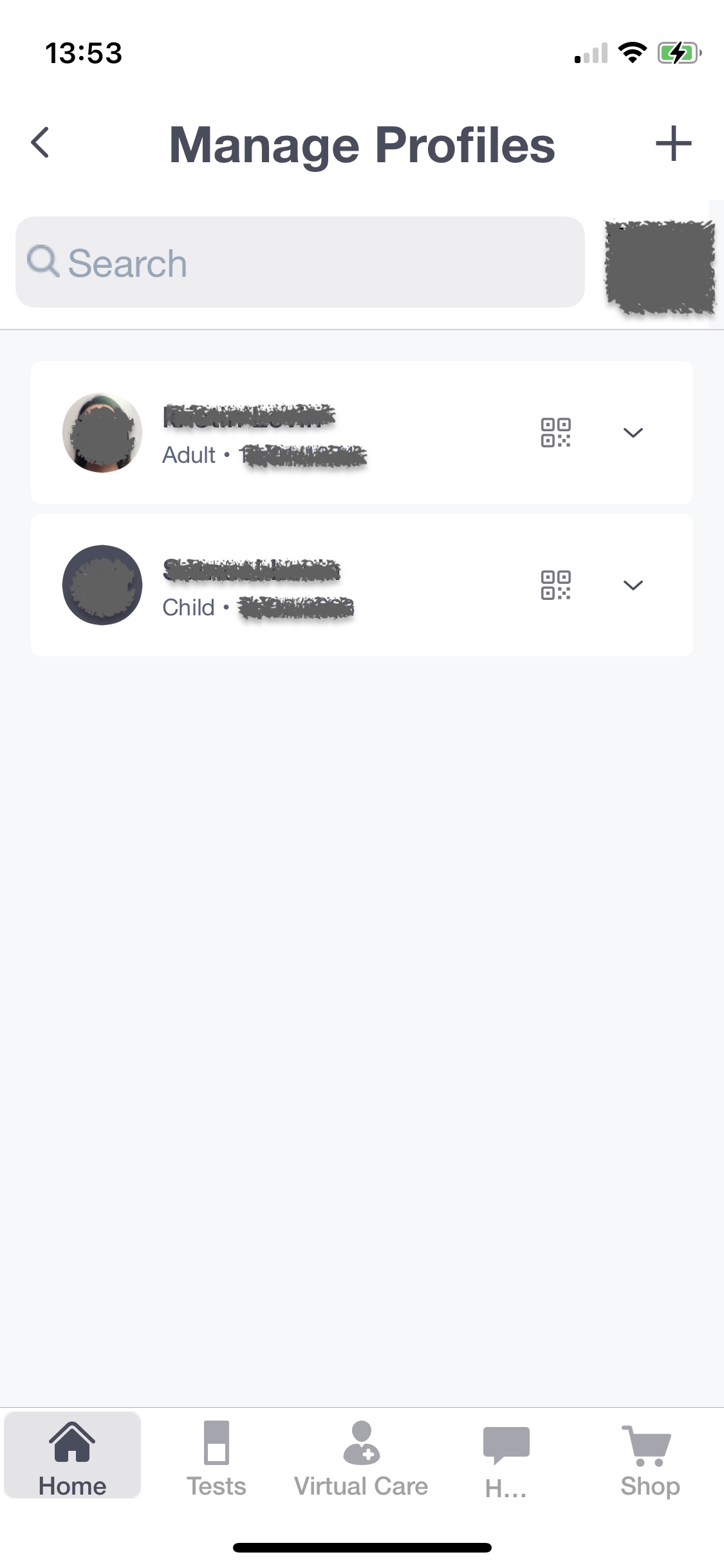Add a new profile with plus icon

(x=673, y=143)
